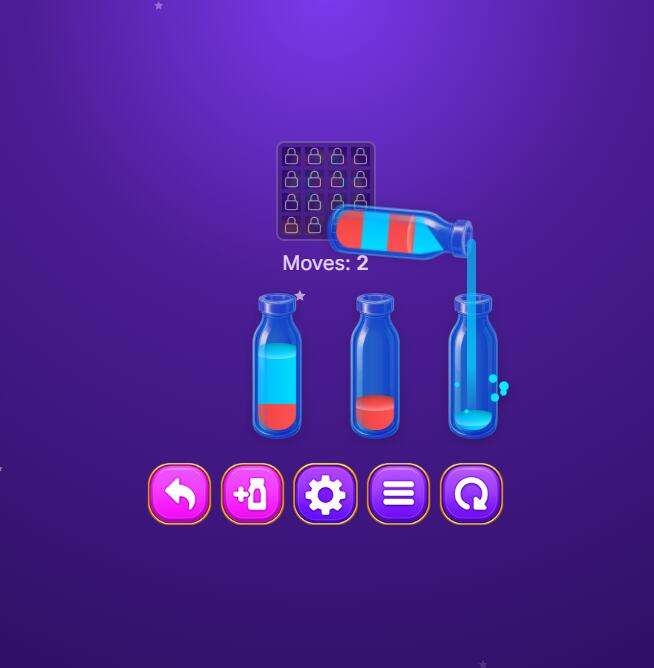Open the settings gear
Screen dimensions: 654x668
(325, 494)
